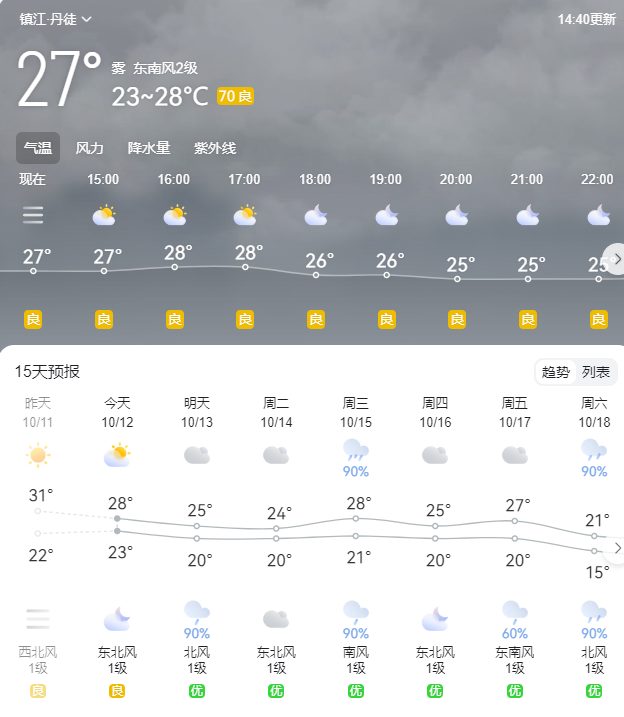Switch to the 降水量 tab
This screenshot has height=717, width=624.
149,148
